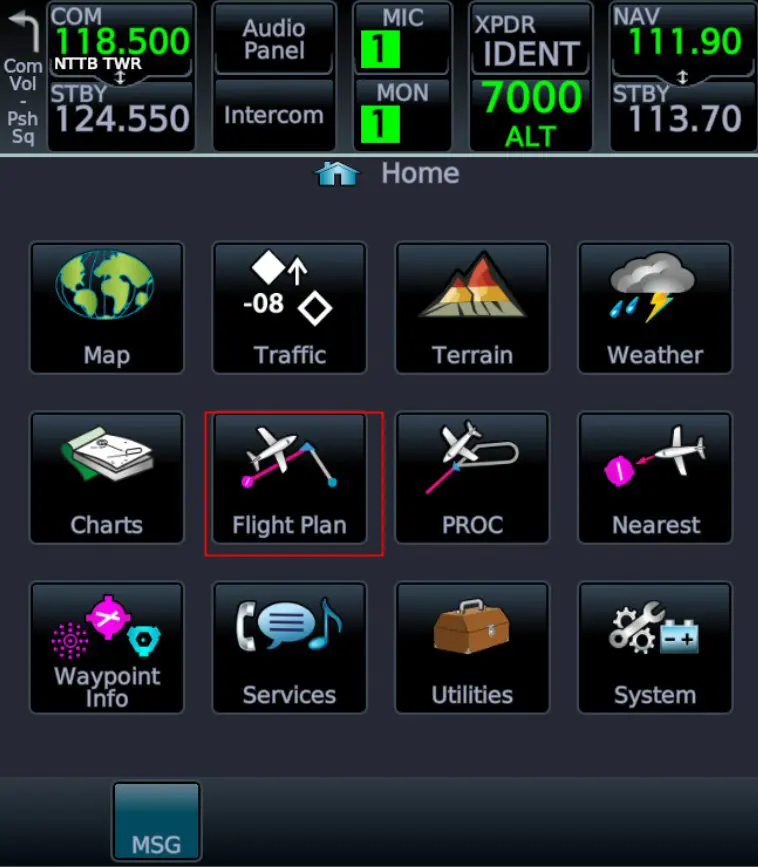Open the Map page
Viewport: 758px width, 867px height.
[x=107, y=308]
